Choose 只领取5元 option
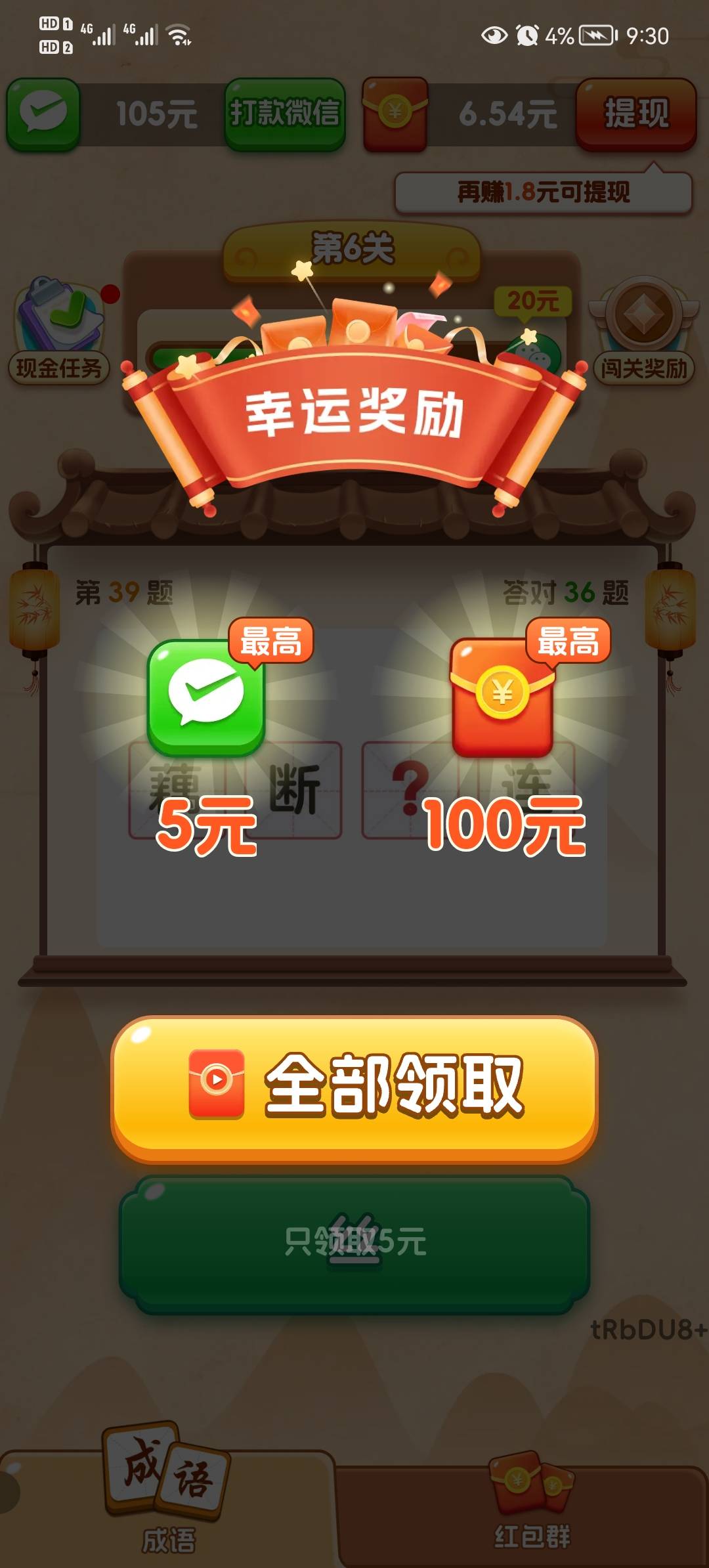This screenshot has width=709, height=1568. coord(354,1244)
